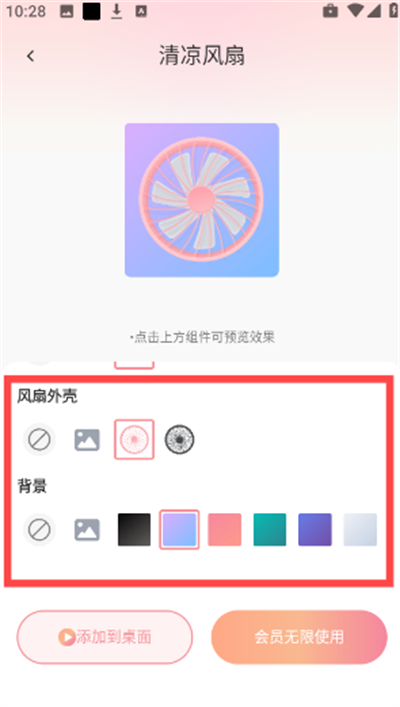
Task: Choose the indigo purple background swatch
Action: click(x=315, y=529)
